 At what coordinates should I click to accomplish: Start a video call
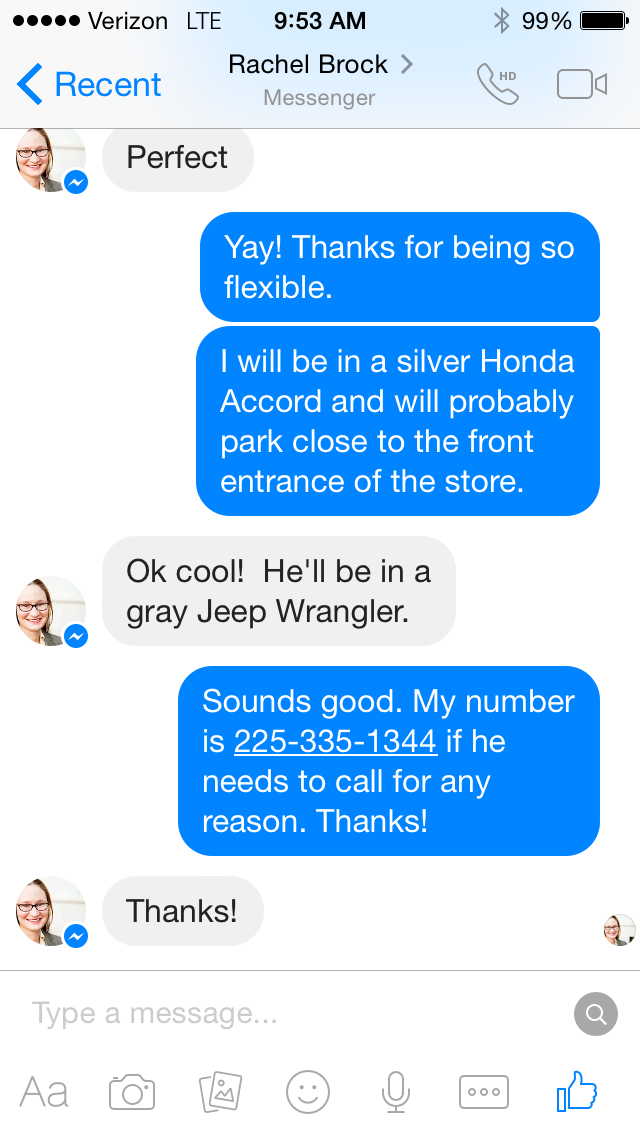[582, 85]
